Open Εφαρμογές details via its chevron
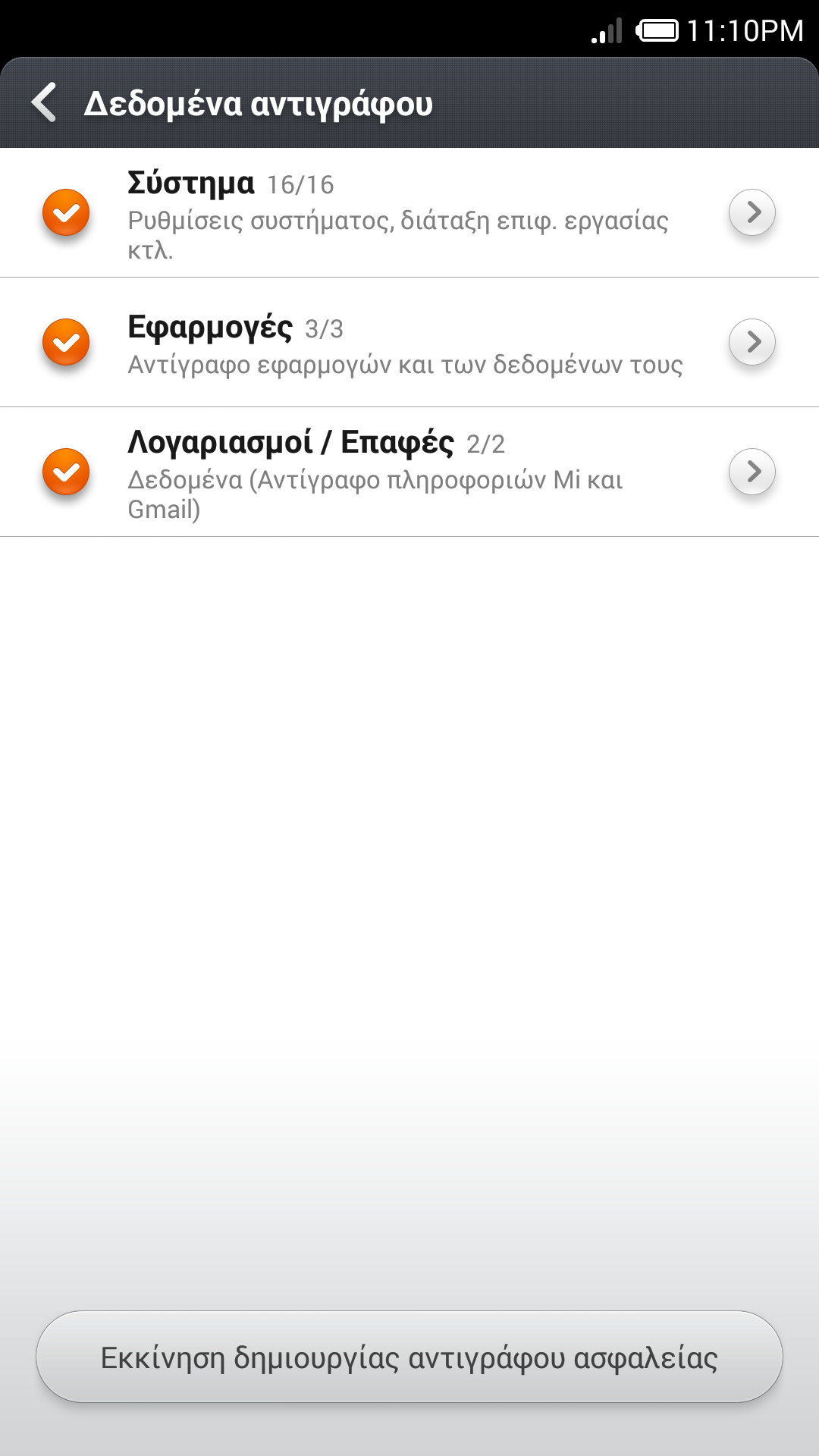The image size is (819, 1456). pos(752,342)
